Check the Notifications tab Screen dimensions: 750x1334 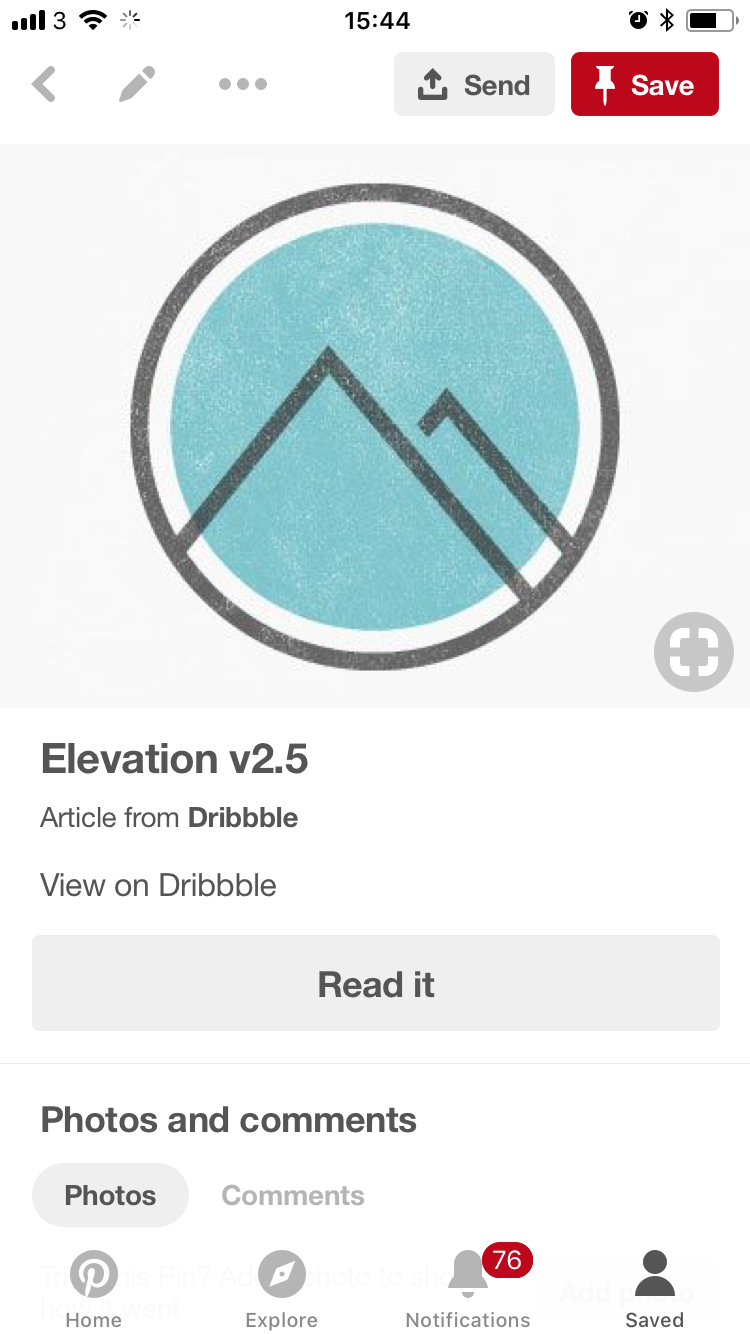point(468,1290)
